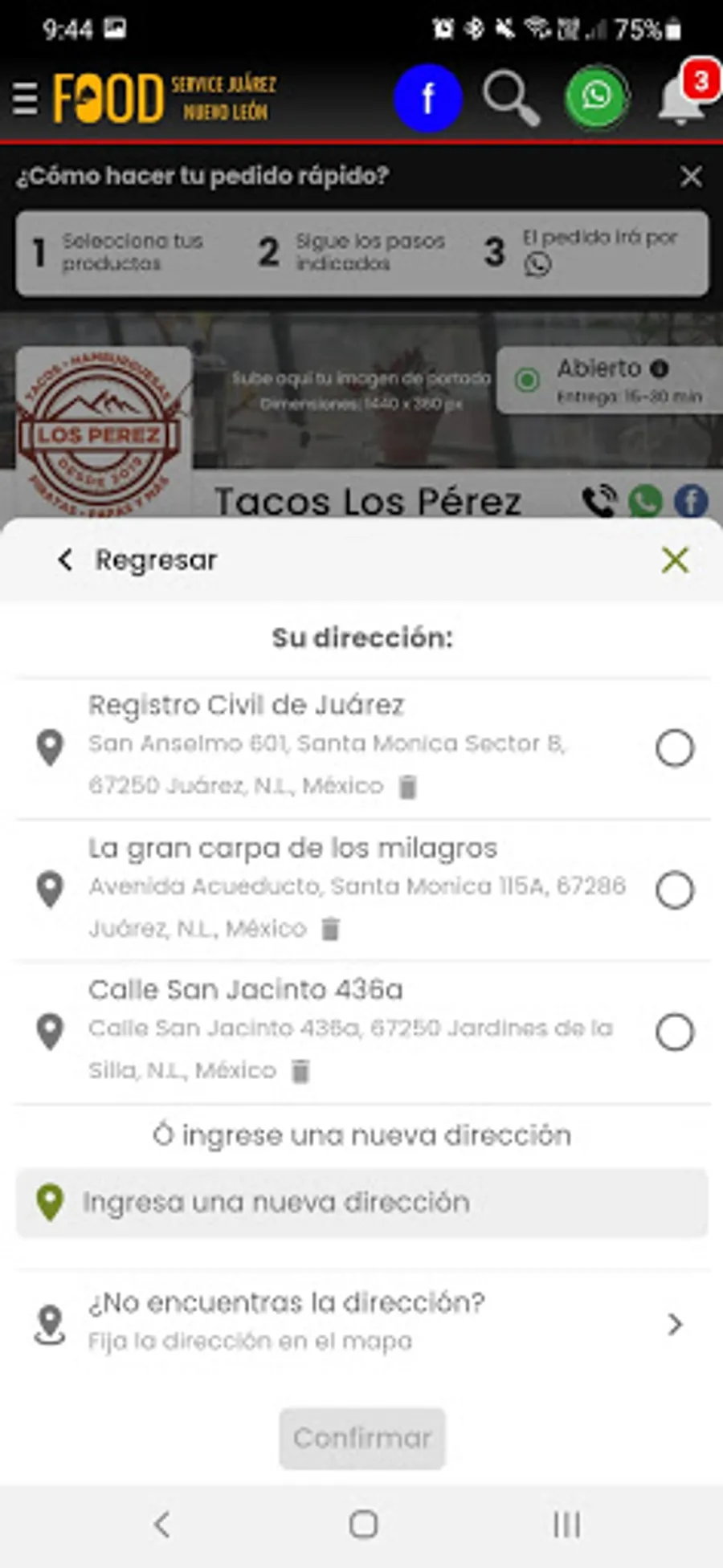Image resolution: width=723 pixels, height=1568 pixels.
Task: Delete the Registro Civil de Juárez address
Action: (x=408, y=787)
